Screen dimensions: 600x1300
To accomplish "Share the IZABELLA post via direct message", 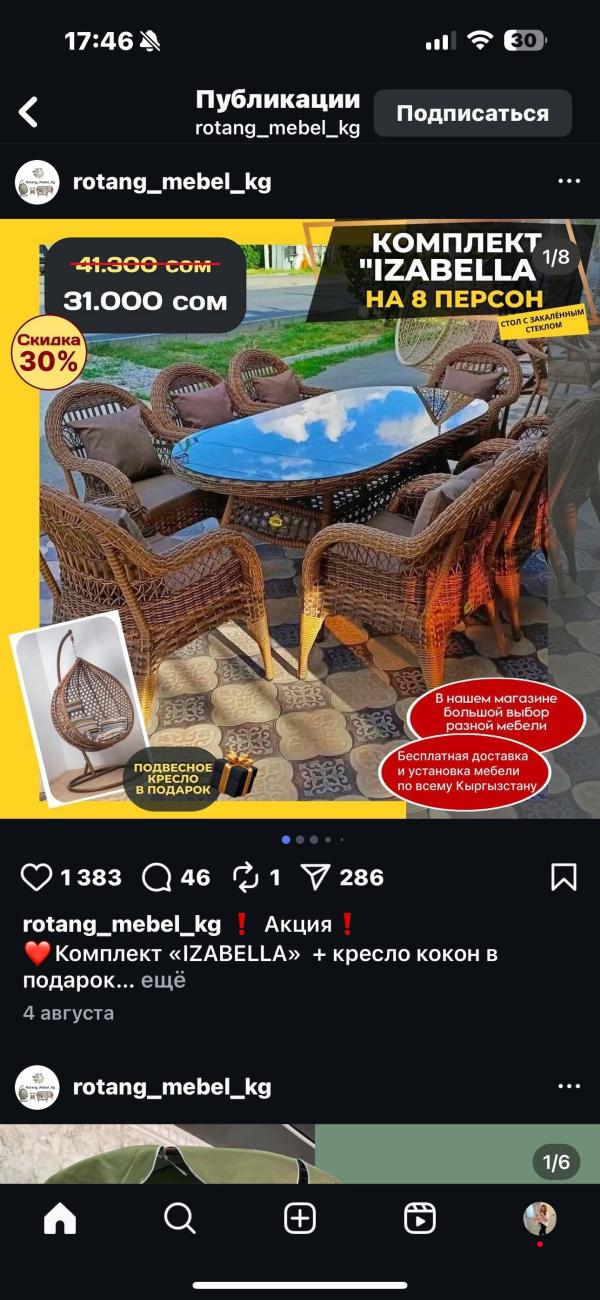I will click(315, 877).
